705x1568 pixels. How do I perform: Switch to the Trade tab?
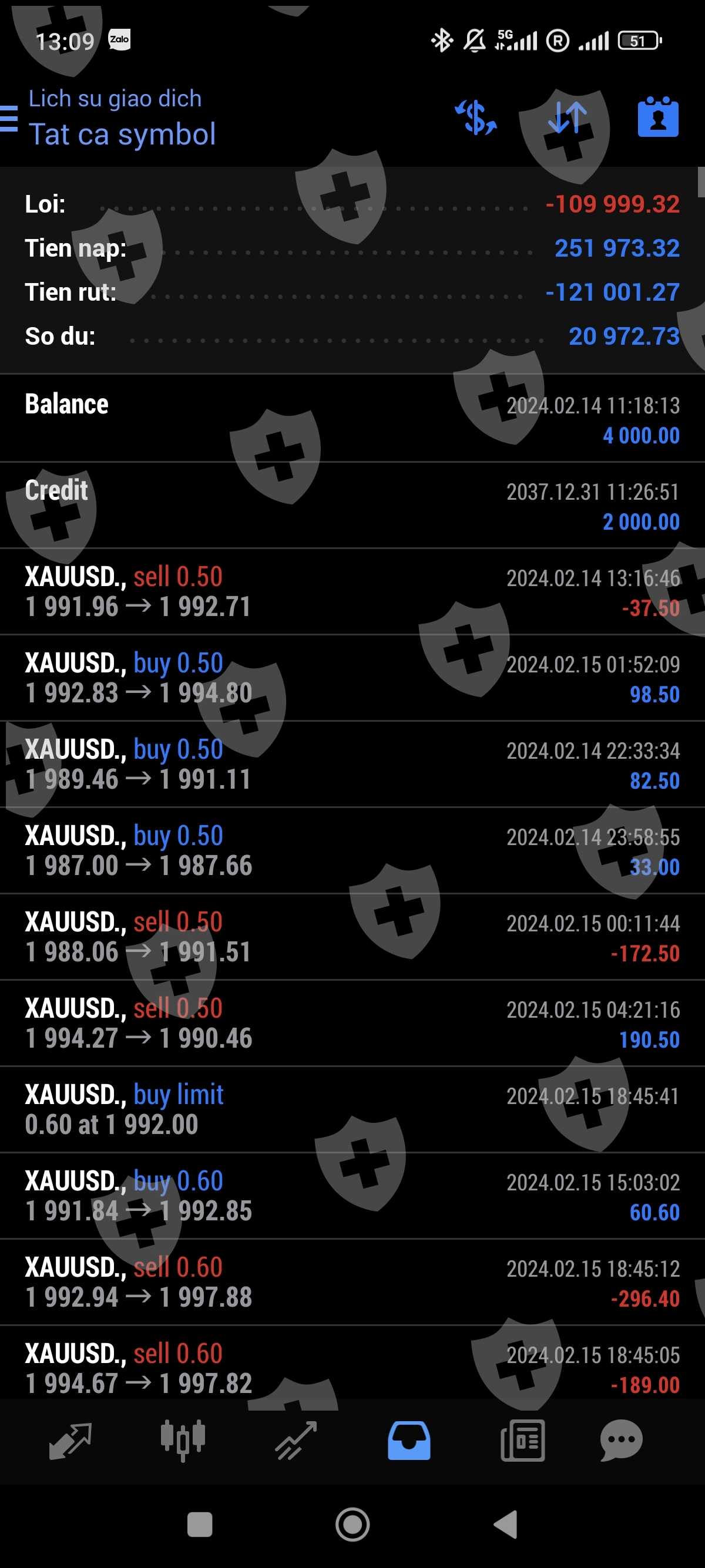pos(296,1440)
